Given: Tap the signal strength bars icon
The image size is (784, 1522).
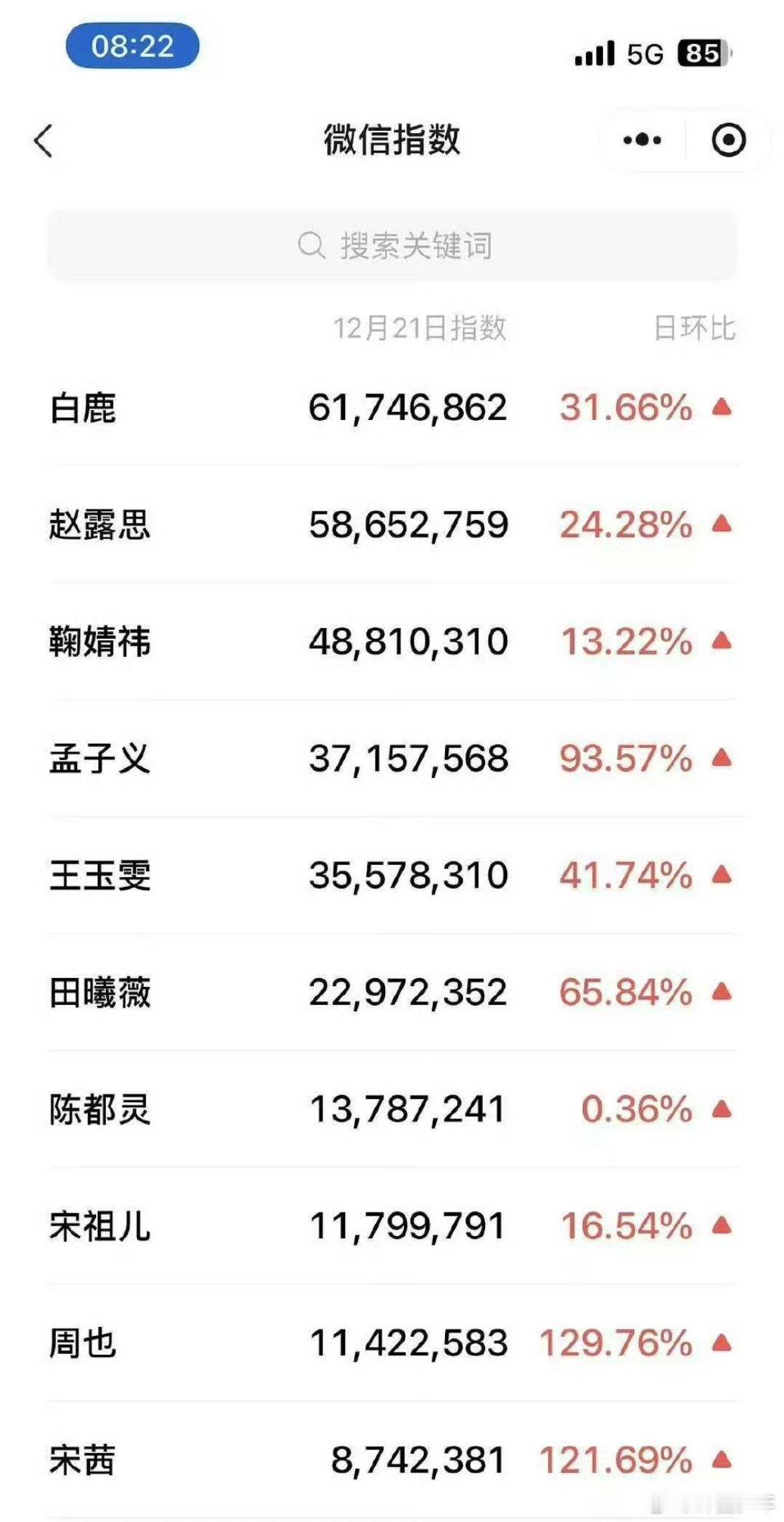Looking at the screenshot, I should (x=595, y=51).
